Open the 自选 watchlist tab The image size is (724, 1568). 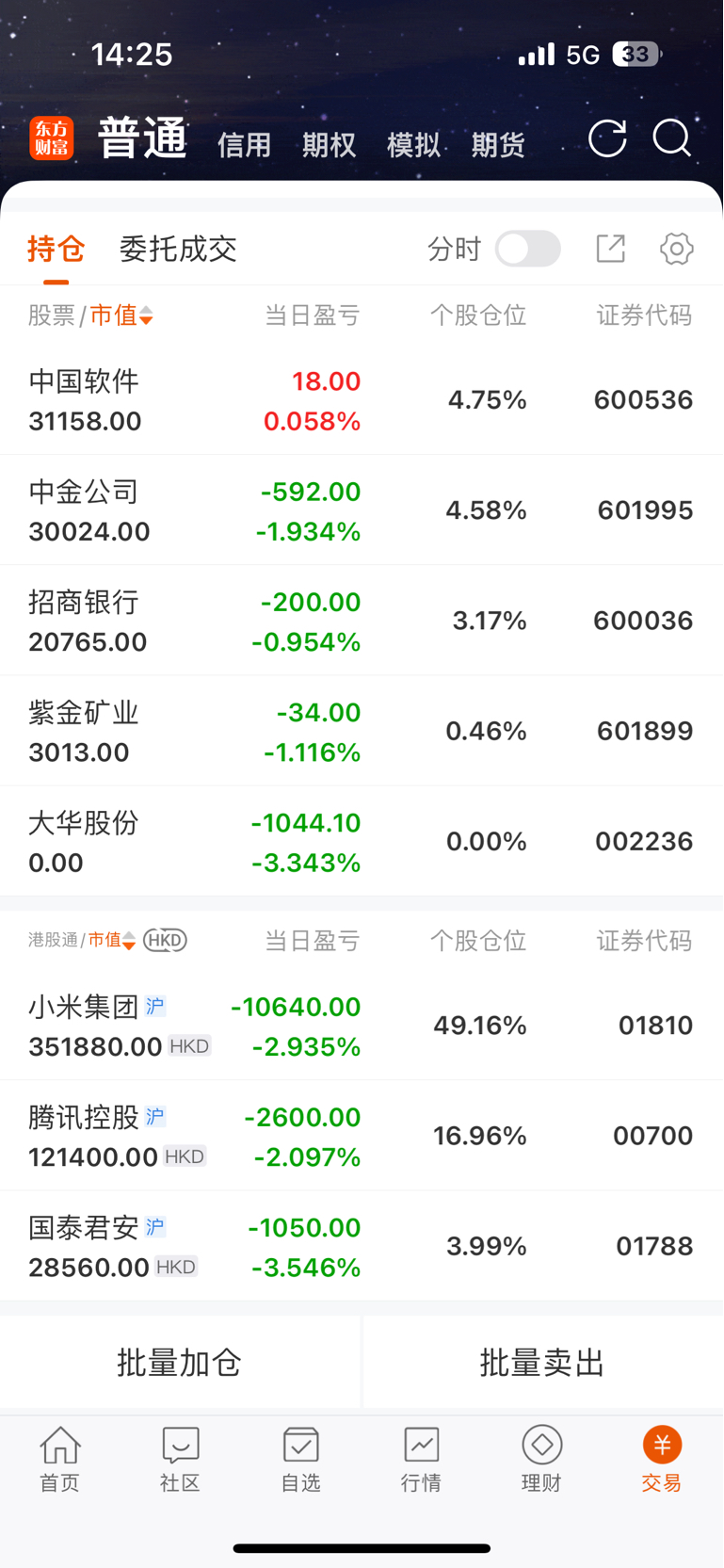[301, 1458]
